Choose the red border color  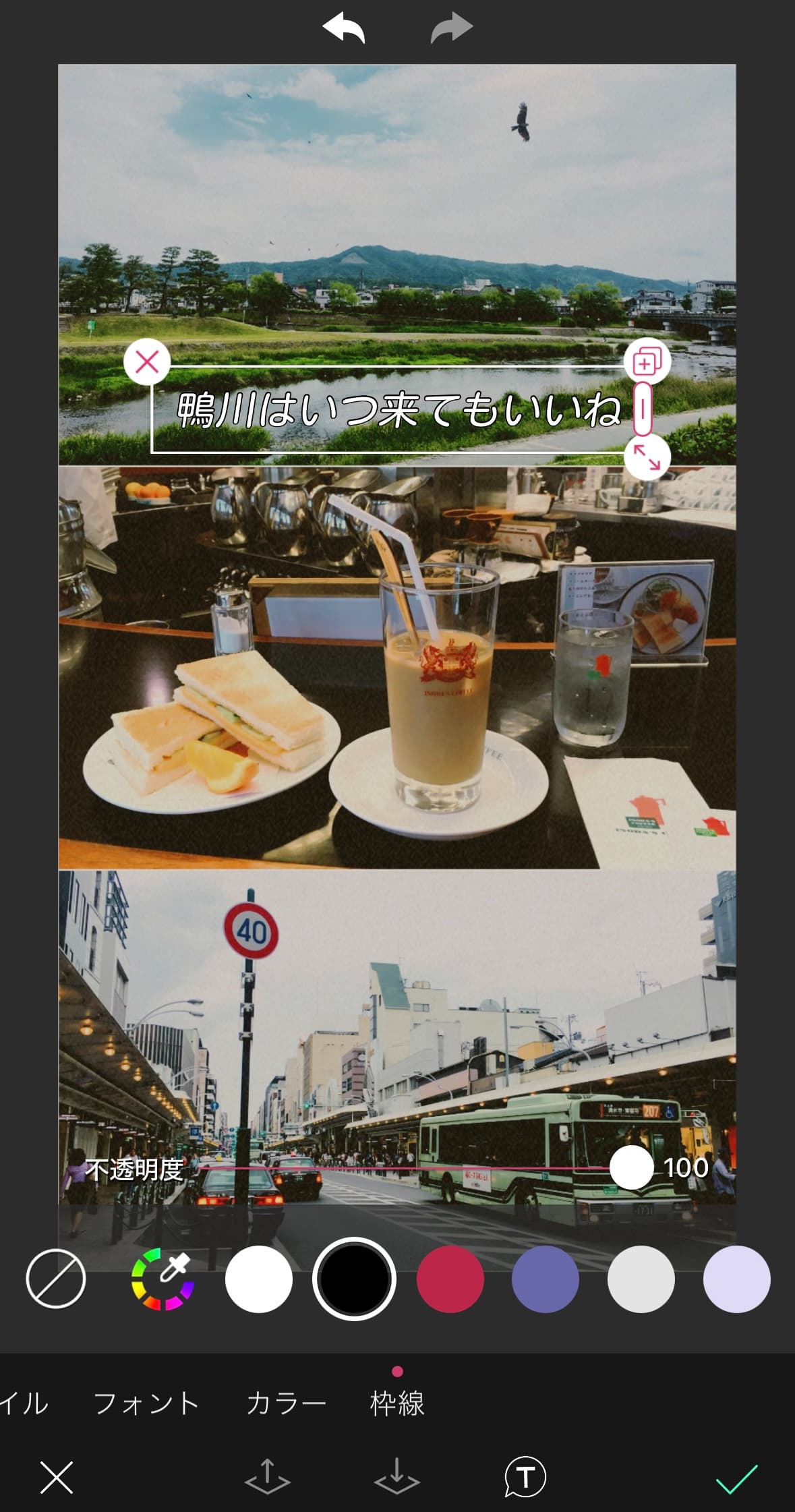(450, 1279)
